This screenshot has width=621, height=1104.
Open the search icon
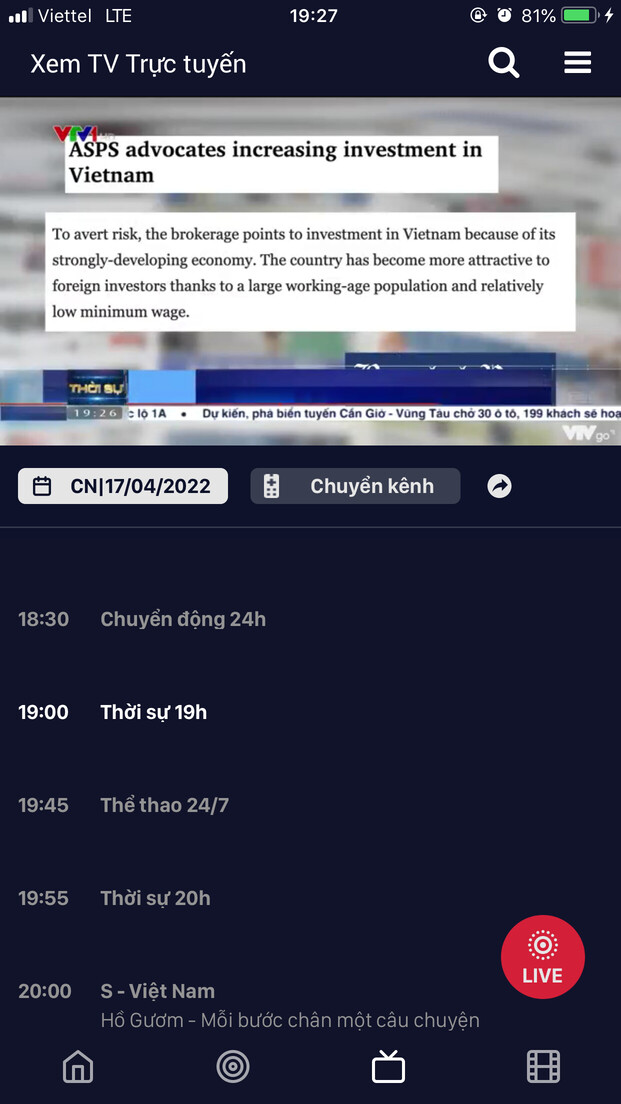click(x=503, y=64)
